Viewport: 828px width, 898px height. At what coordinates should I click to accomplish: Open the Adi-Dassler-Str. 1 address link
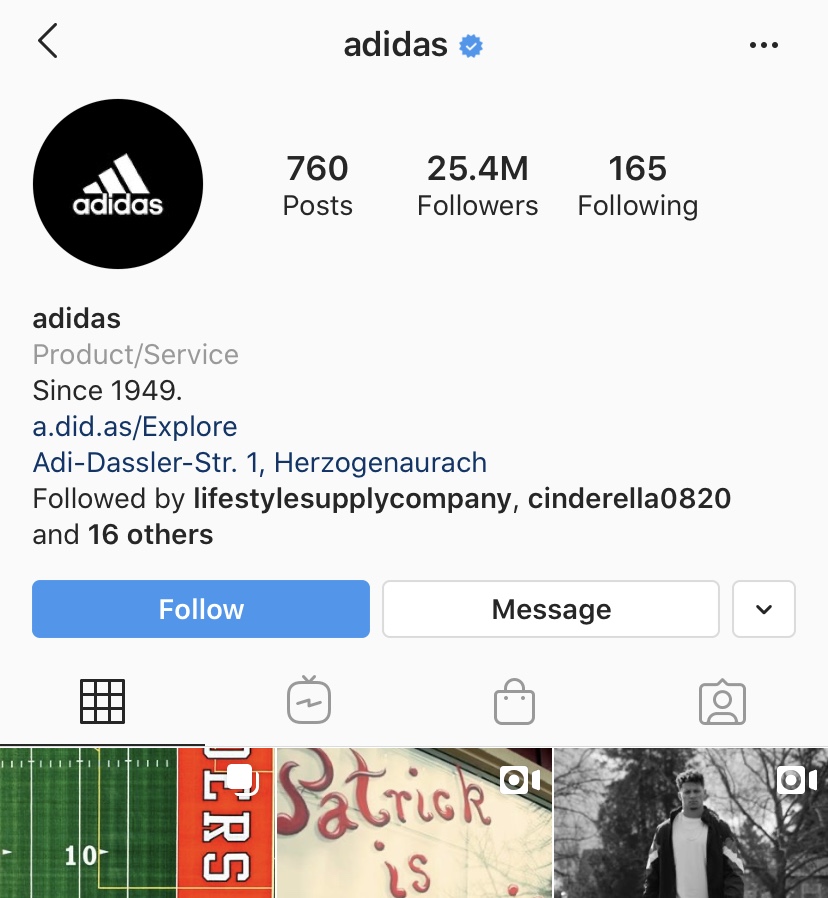(x=260, y=464)
